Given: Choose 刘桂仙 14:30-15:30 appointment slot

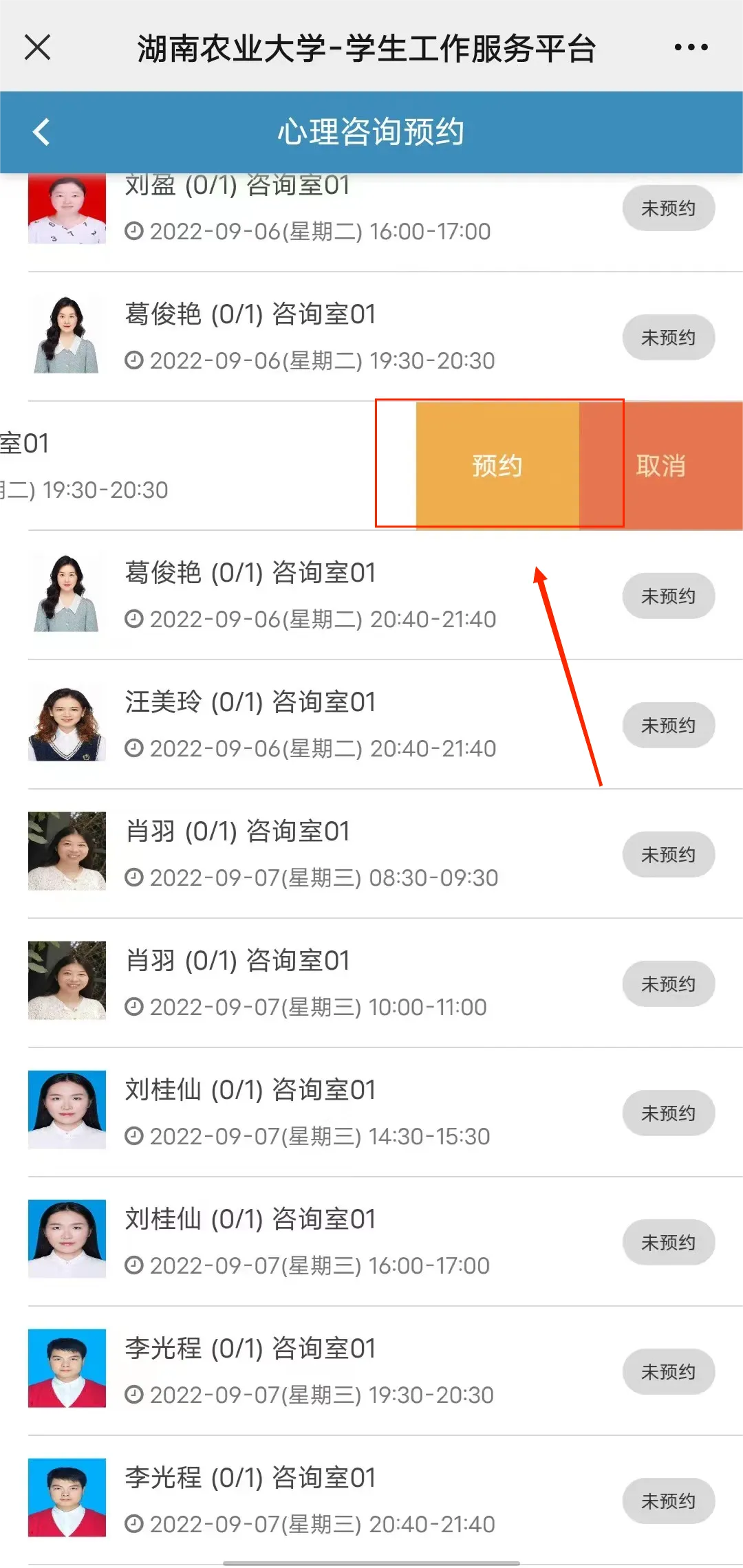Looking at the screenshot, I should [310, 1113].
